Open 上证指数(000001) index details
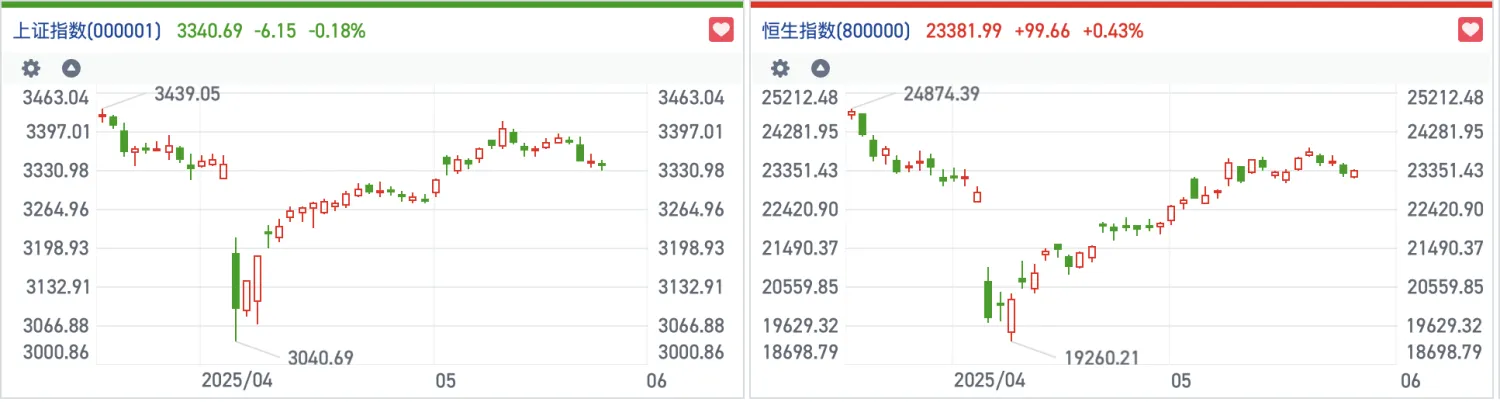1500x402 pixels. [x=87, y=31]
